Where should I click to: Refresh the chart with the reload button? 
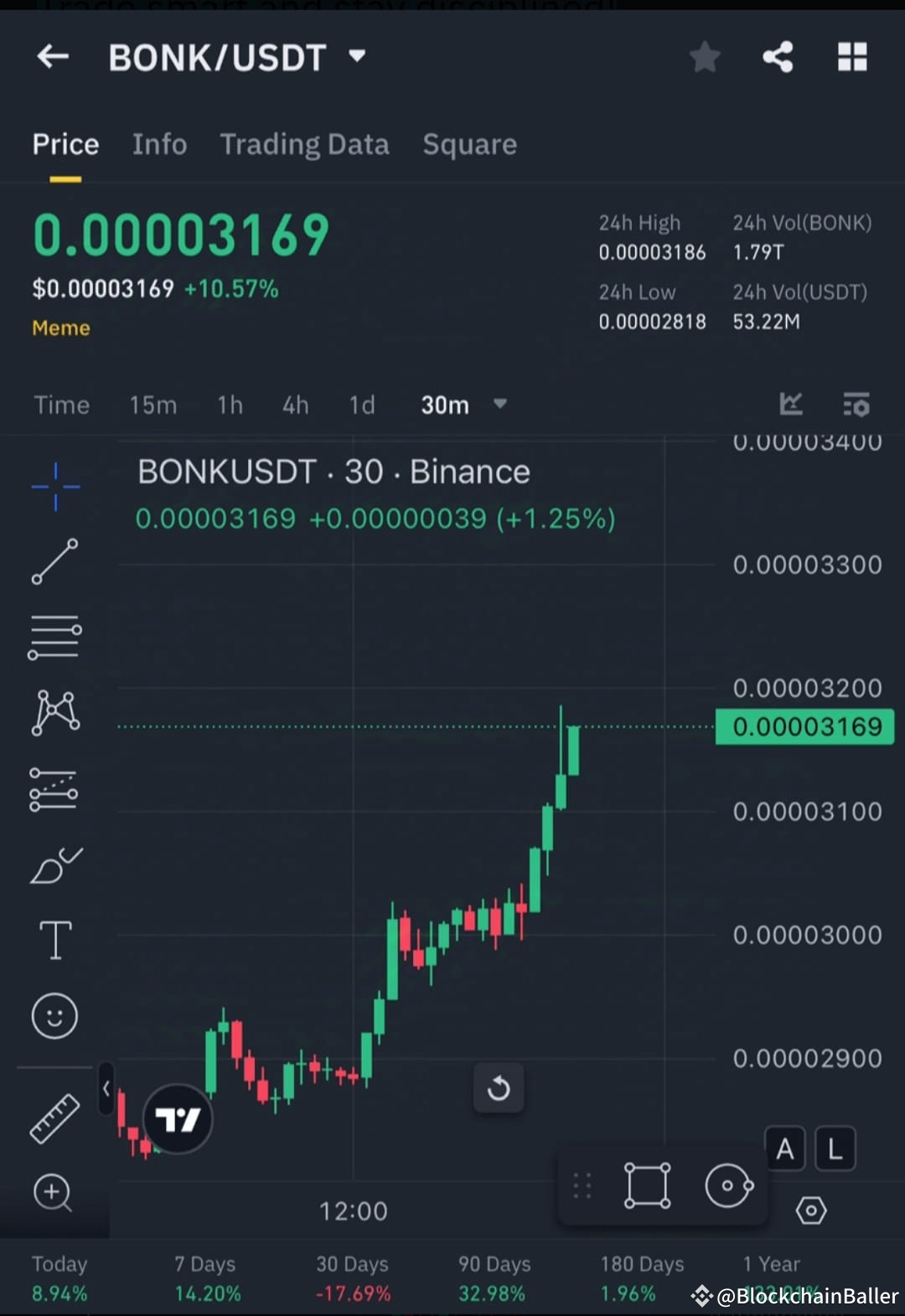(499, 1087)
